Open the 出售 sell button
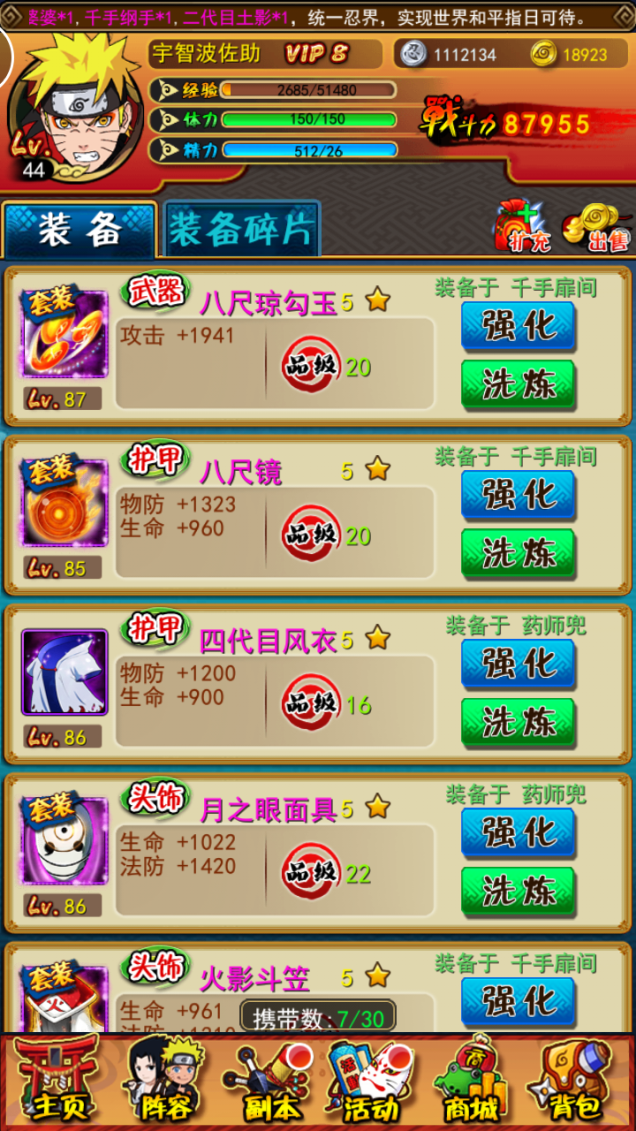 point(596,228)
